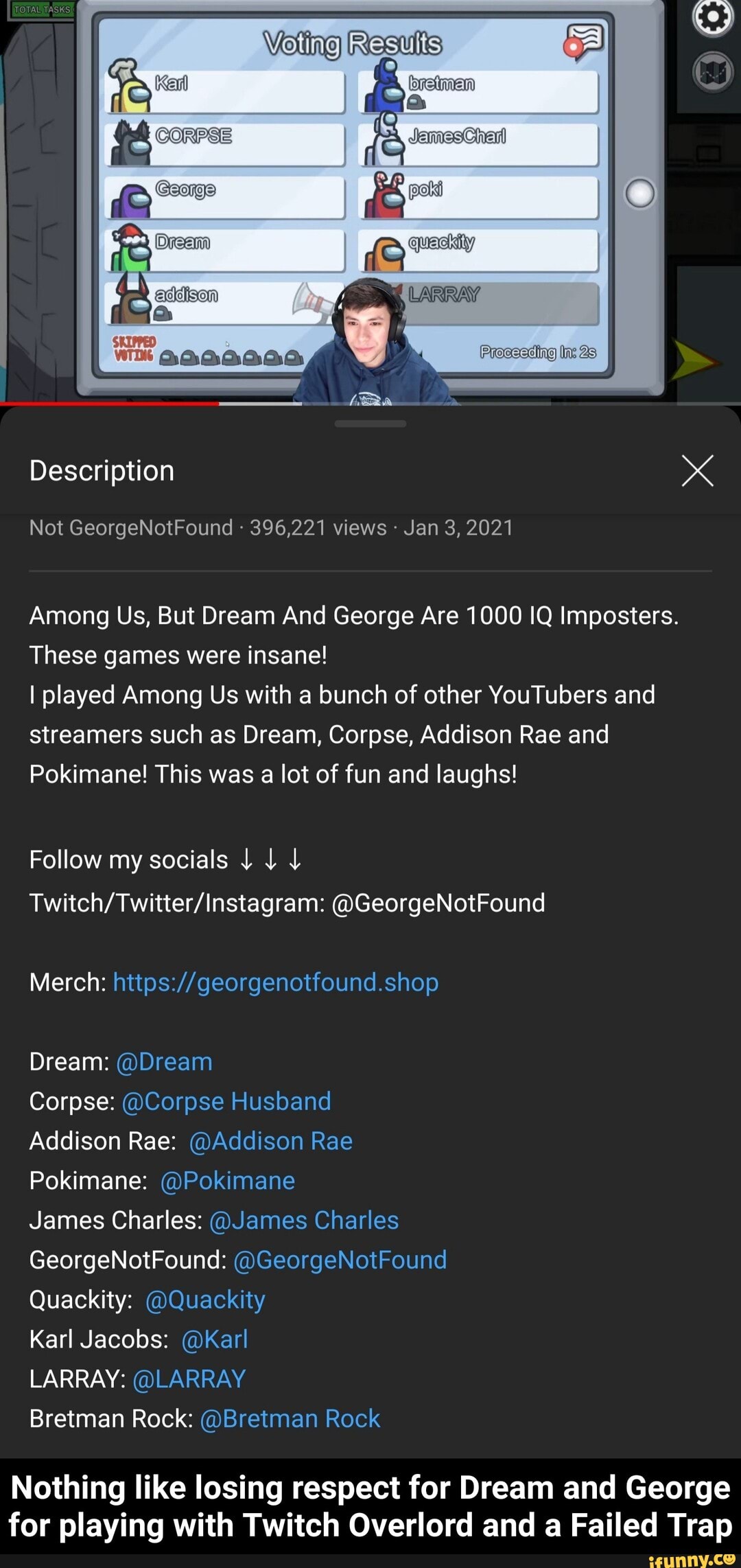Open the @Quackity channel link
Screen dimensions: 741x1568
[x=205, y=1300]
